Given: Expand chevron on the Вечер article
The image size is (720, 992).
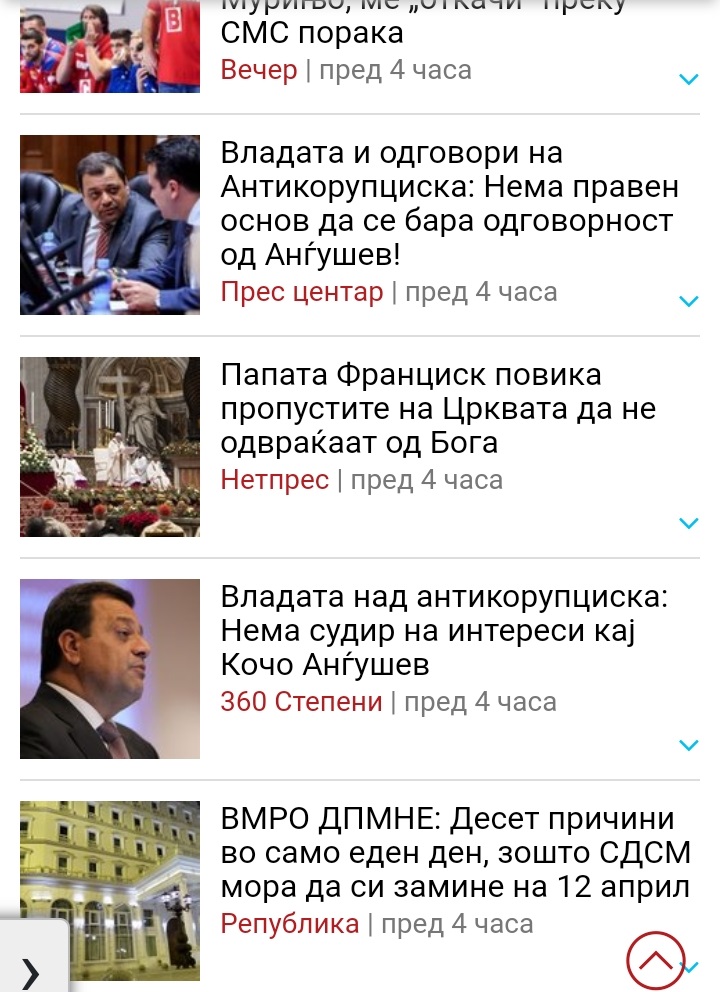Looking at the screenshot, I should click(688, 79).
